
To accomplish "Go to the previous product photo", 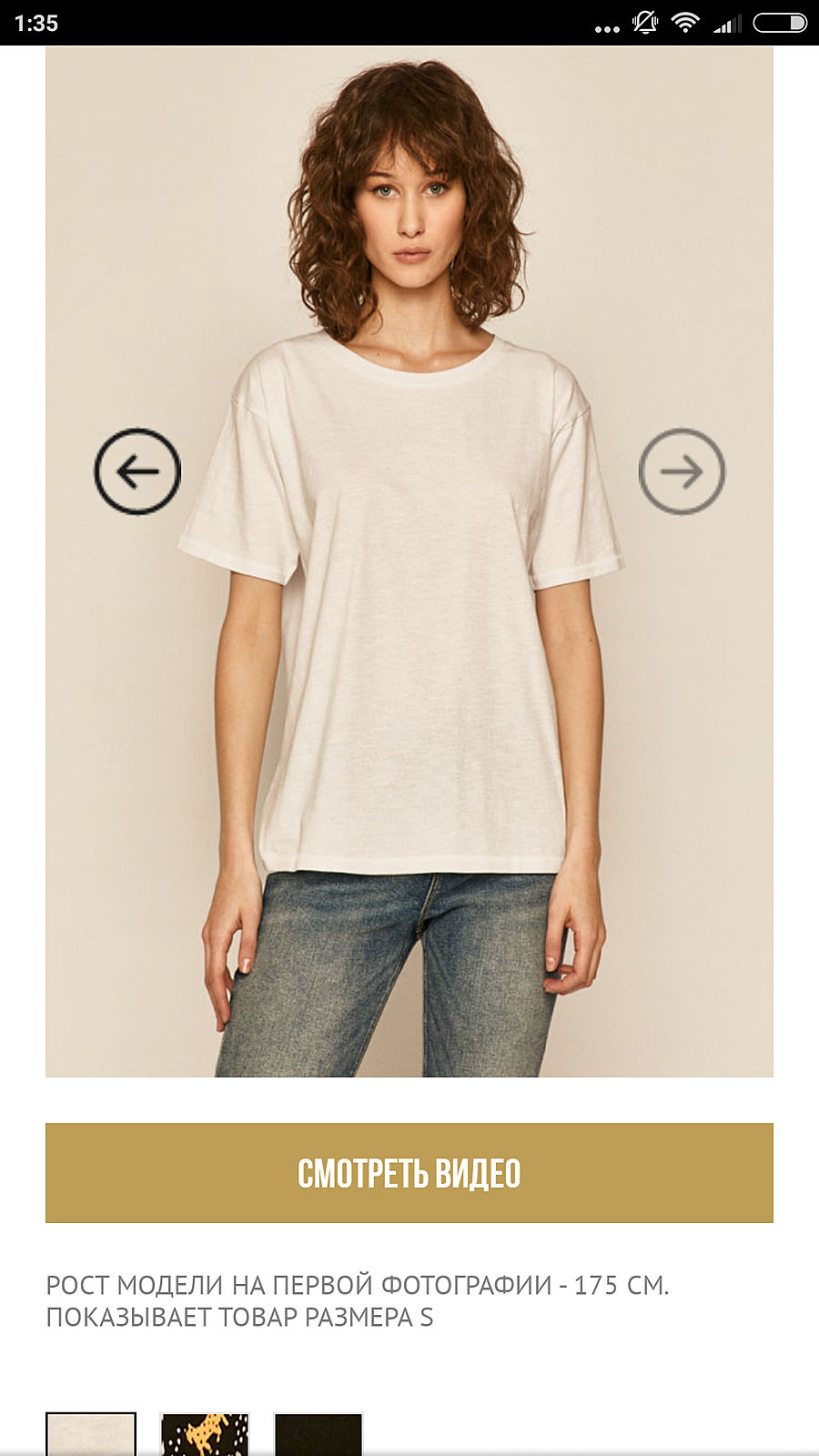I will click(137, 471).
